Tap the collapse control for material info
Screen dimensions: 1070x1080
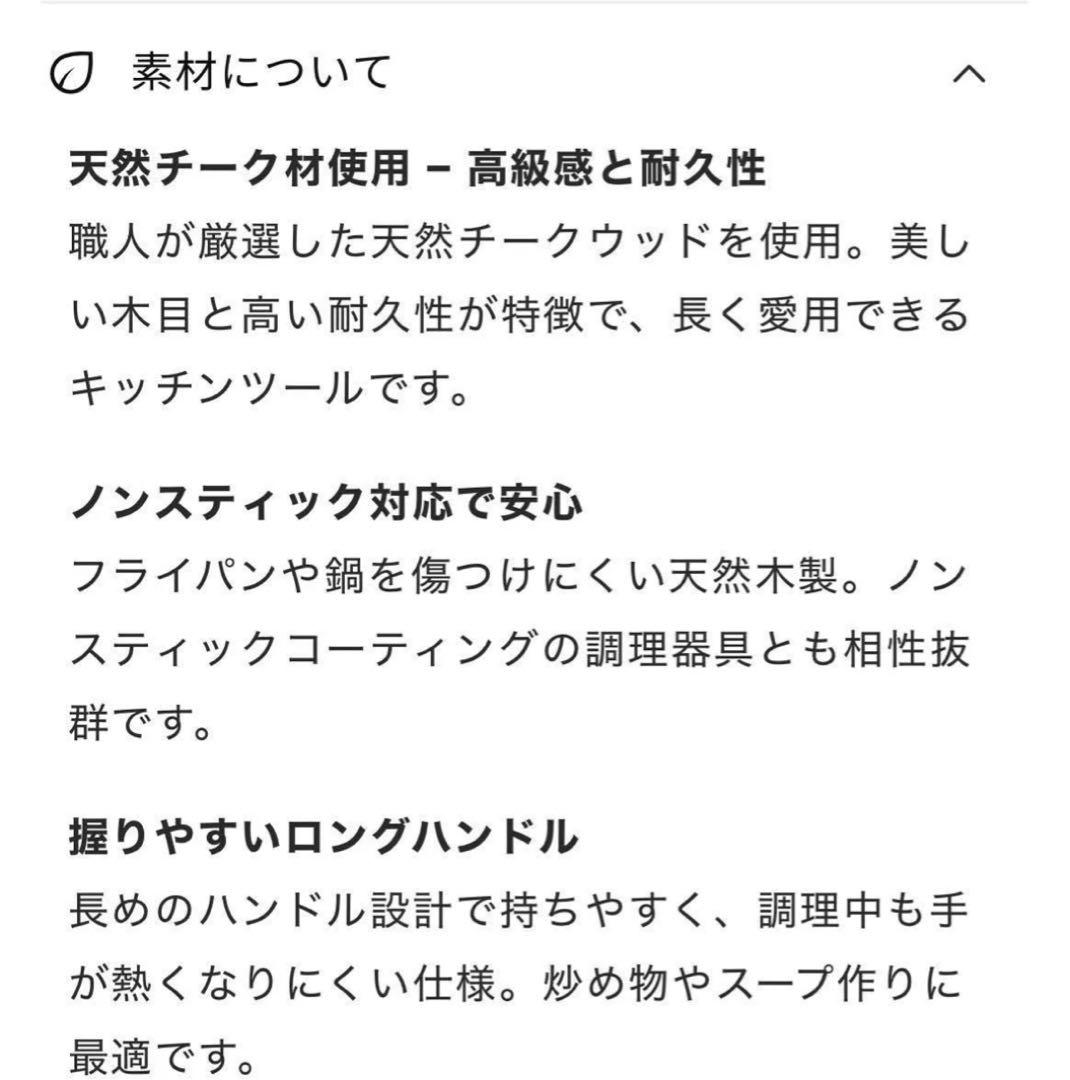tap(967, 72)
